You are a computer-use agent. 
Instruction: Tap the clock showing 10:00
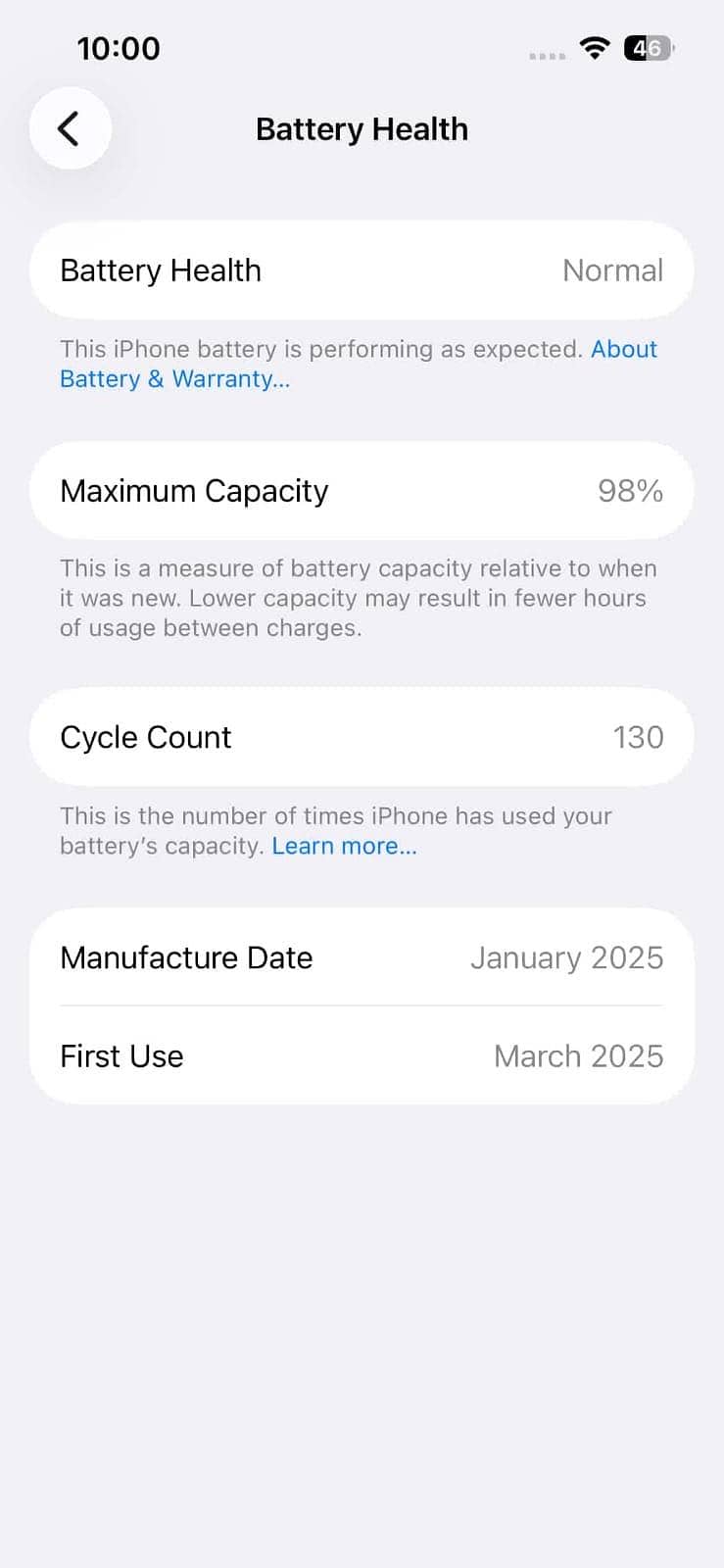pos(119,47)
